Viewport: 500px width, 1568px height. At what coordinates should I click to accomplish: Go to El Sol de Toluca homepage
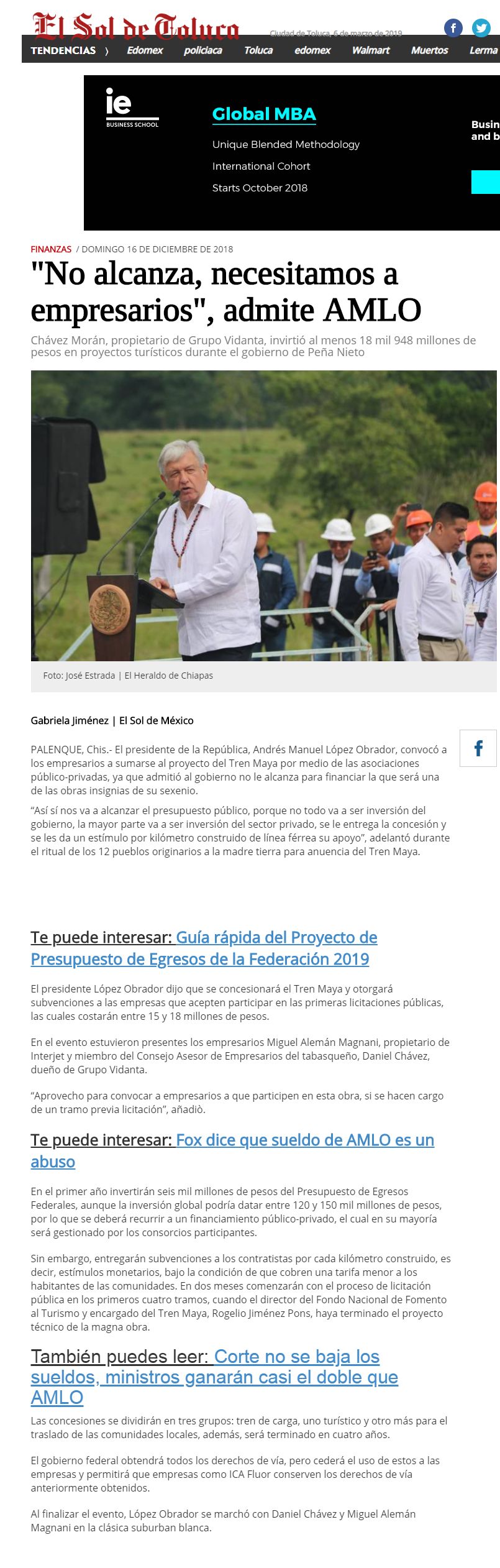click(135, 26)
